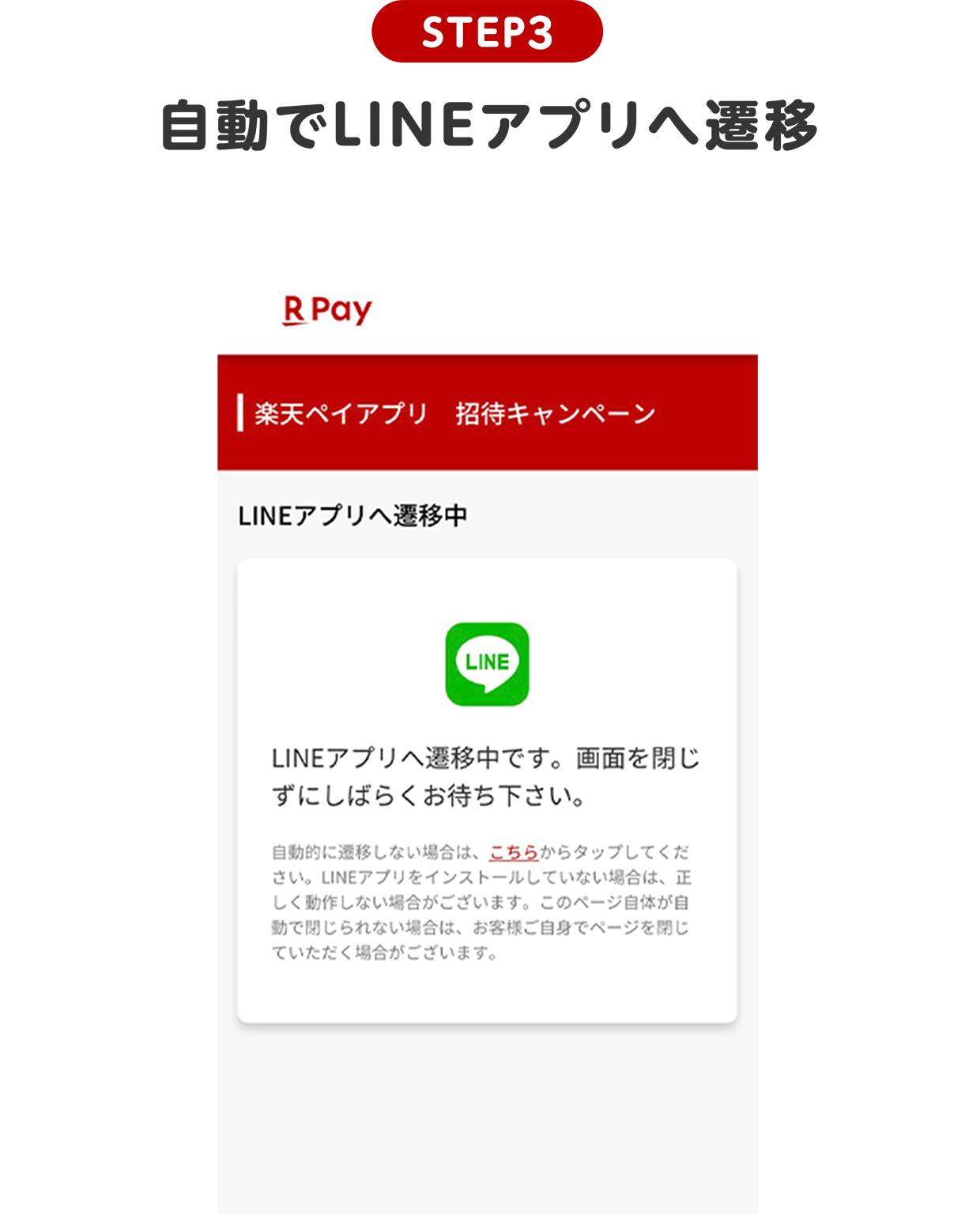The width and height of the screenshot is (980, 1214).
Task: Tap the LINEアプリへ遷移中です message text
Action: (x=487, y=779)
